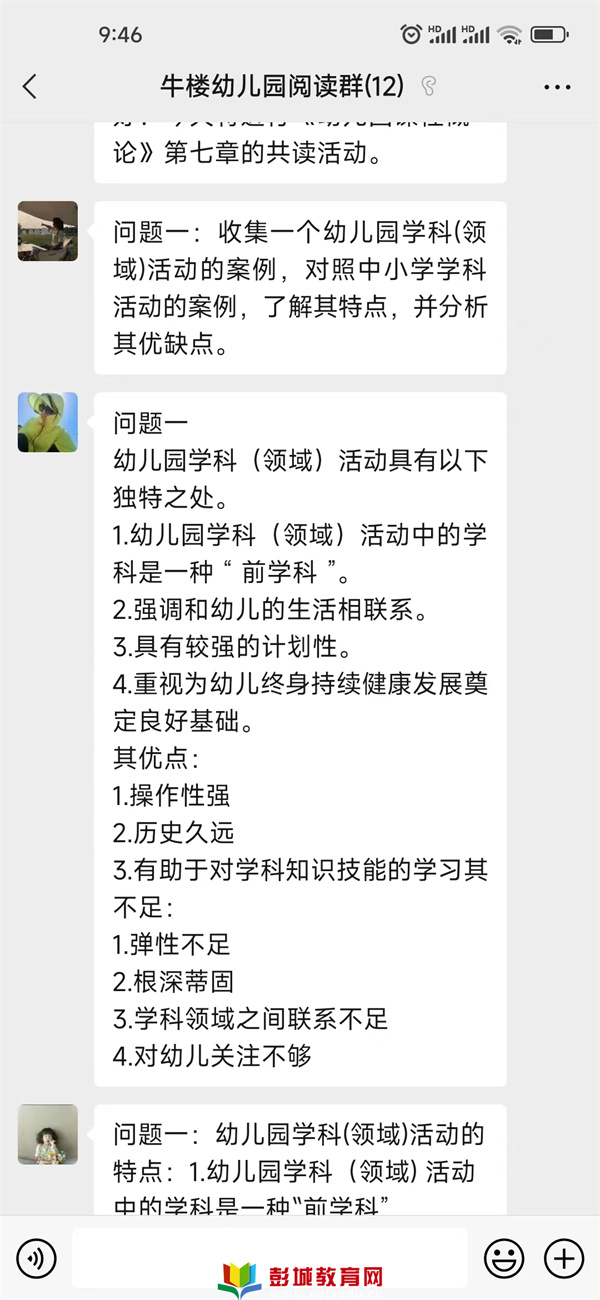600x1300 pixels.
Task: Open profile of sender with child avatar
Action: pyautogui.click(x=47, y=1134)
